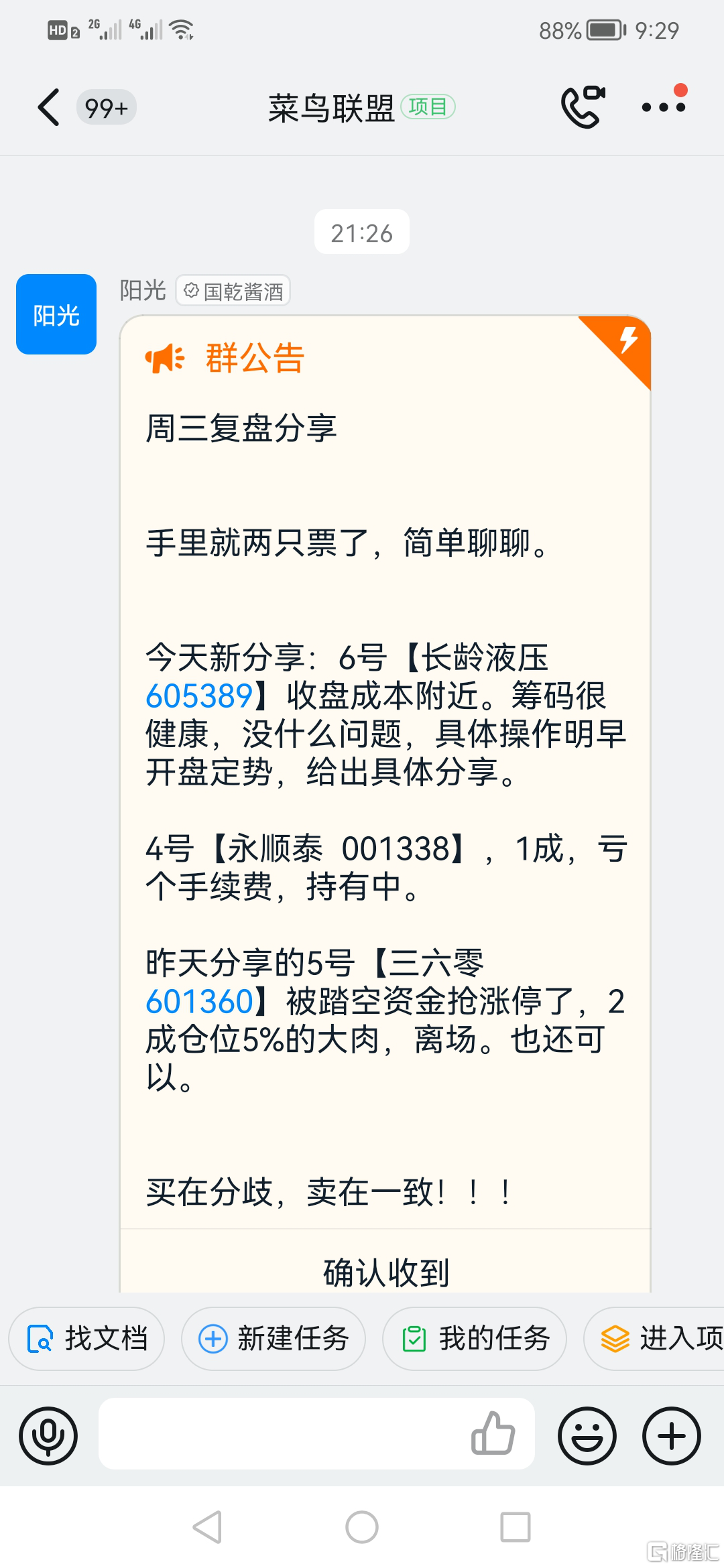The width and height of the screenshot is (724, 1568).
Task: Send a thumbs-up reaction
Action: [x=493, y=1433]
